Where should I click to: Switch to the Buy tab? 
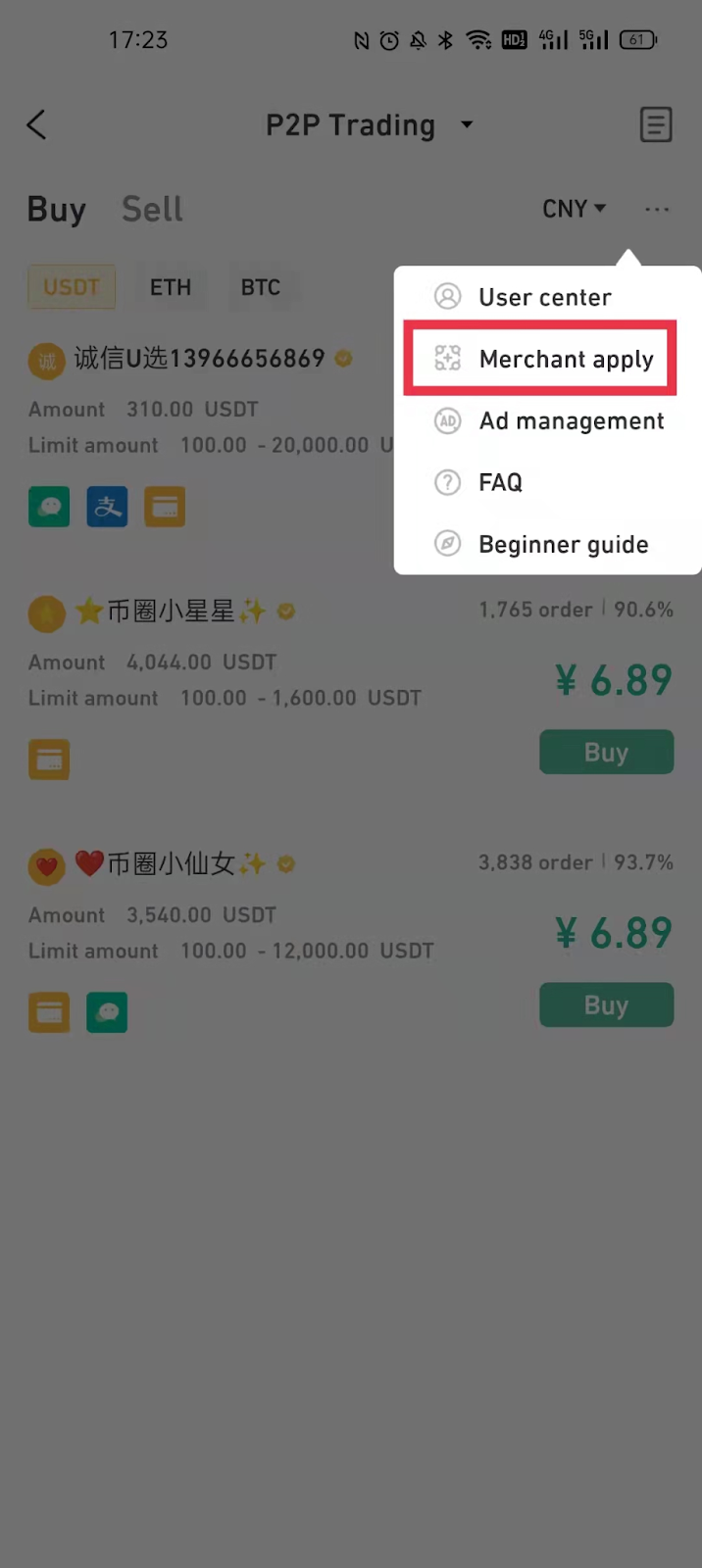click(56, 209)
